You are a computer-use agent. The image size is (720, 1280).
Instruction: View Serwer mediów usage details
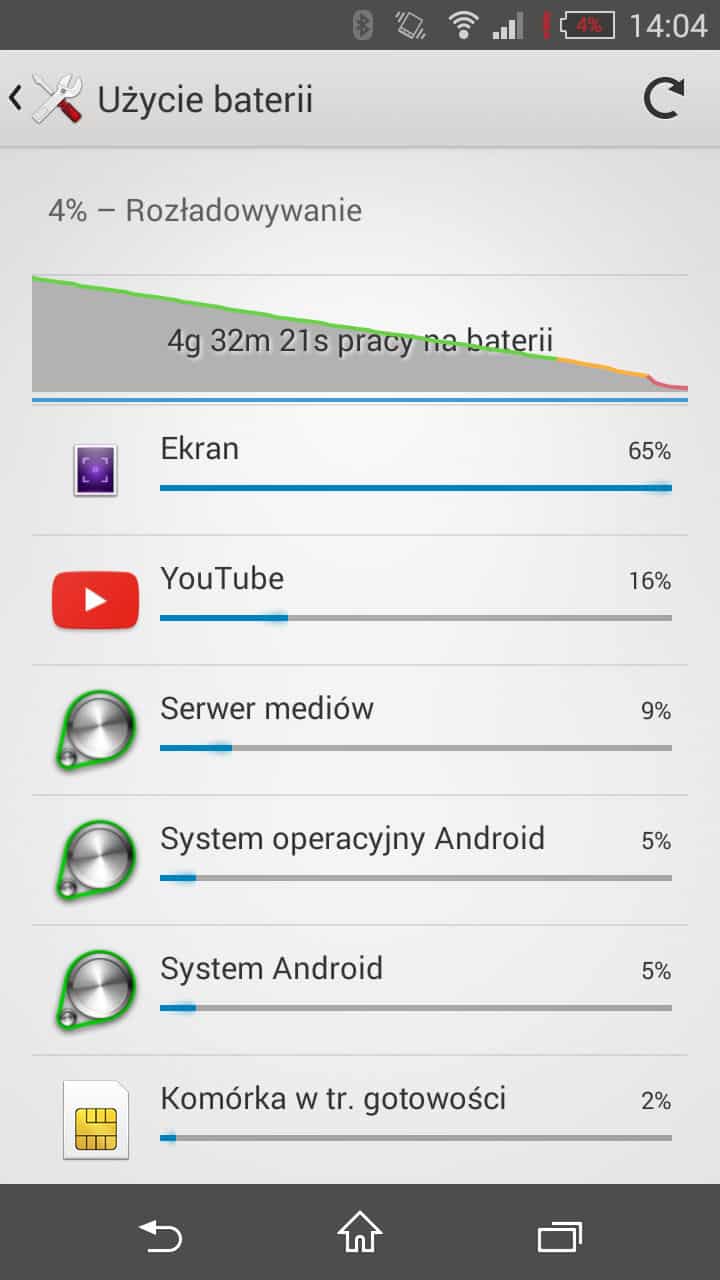[360, 730]
